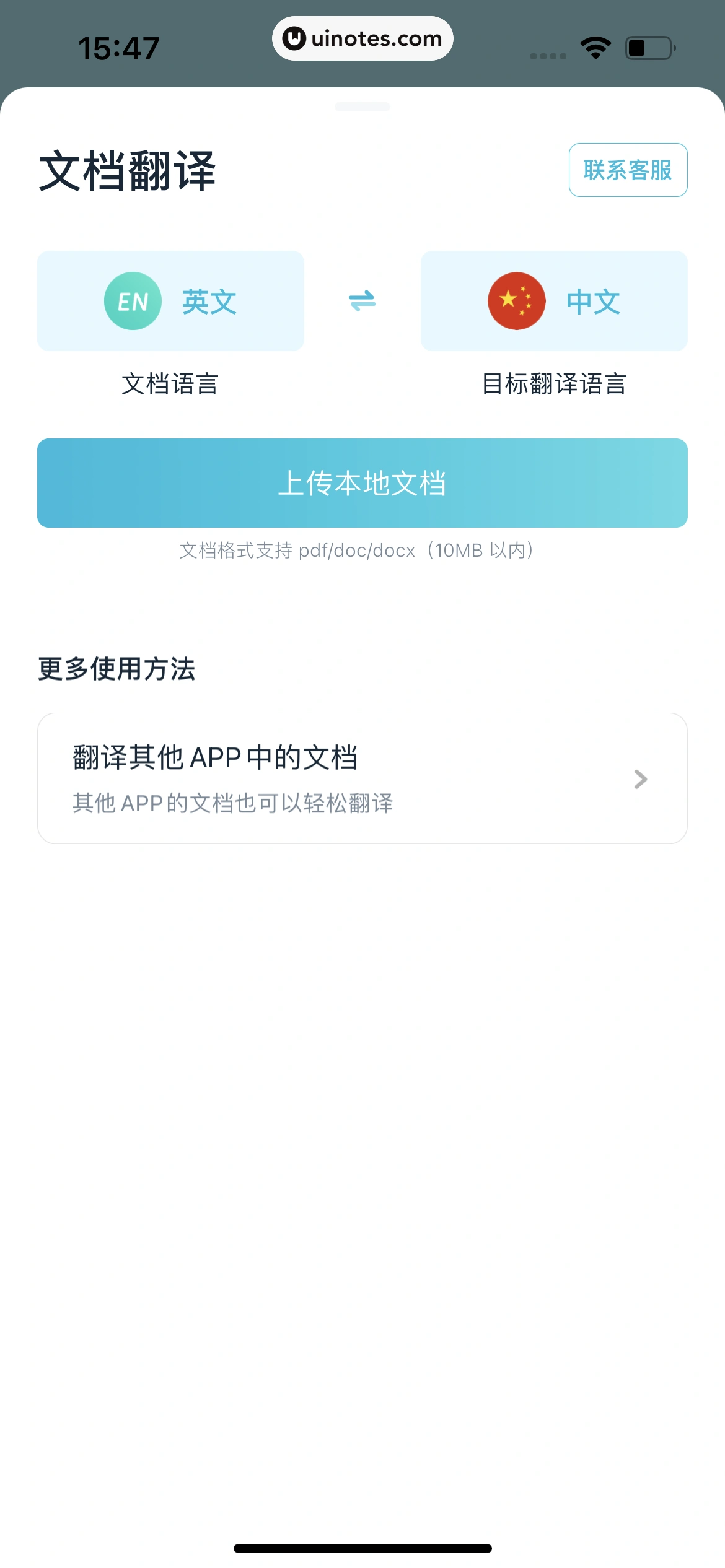725x1568 pixels.
Task: Click the cellular signal dots icon
Action: tap(548, 55)
